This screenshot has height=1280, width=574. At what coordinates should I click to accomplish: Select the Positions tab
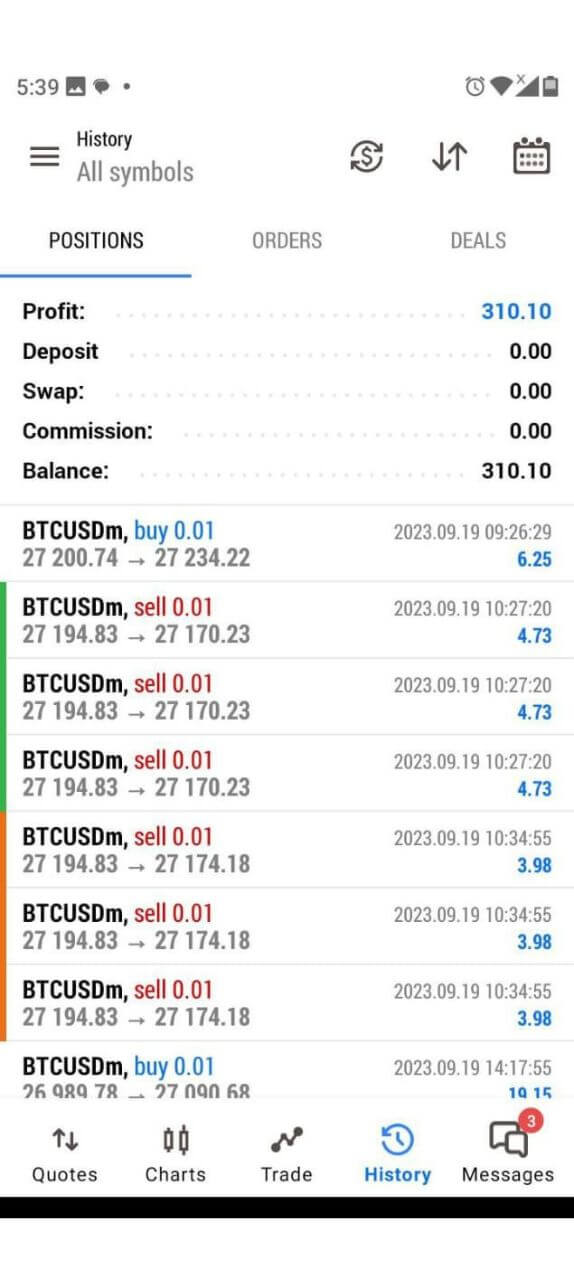point(96,241)
